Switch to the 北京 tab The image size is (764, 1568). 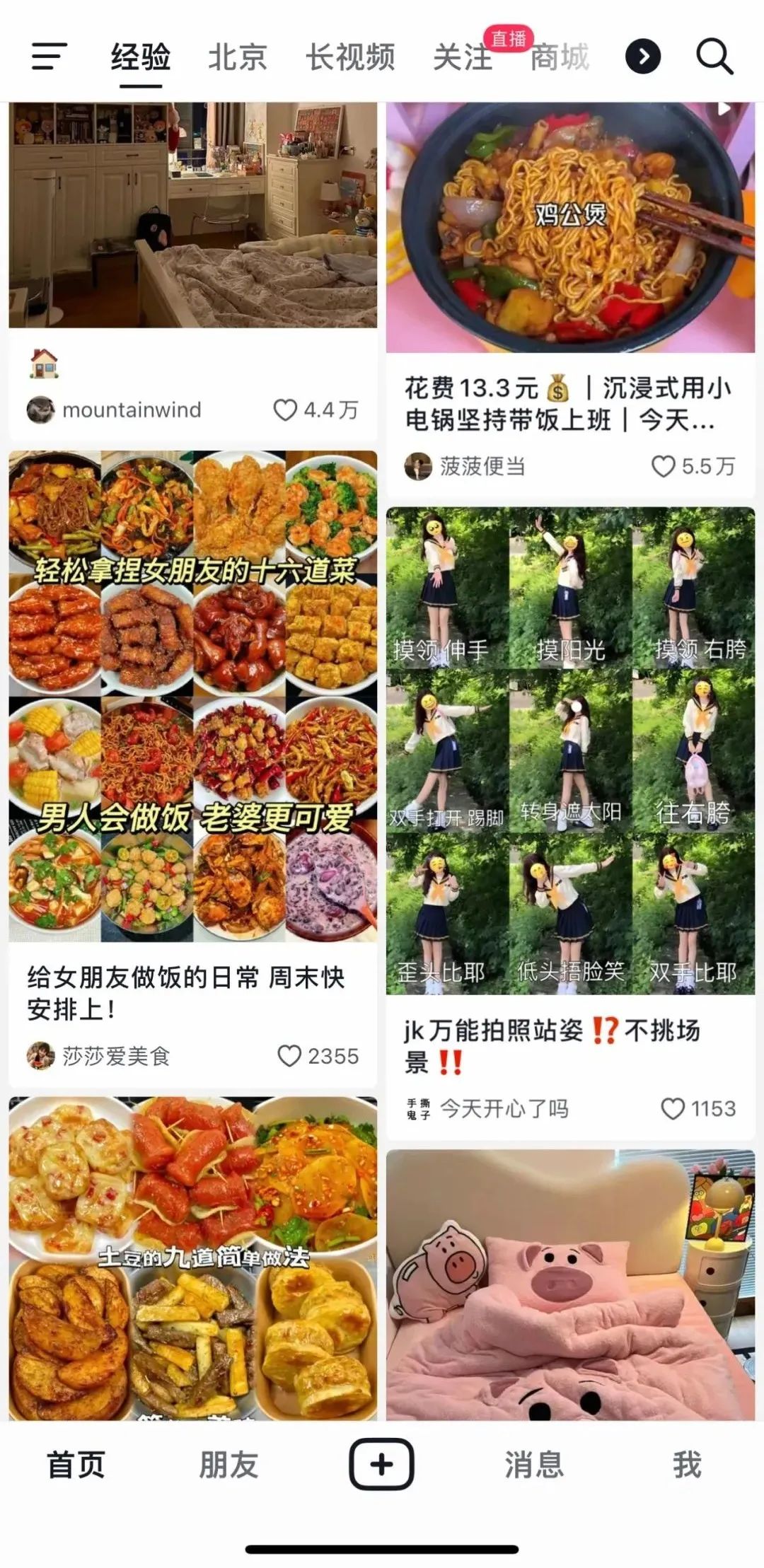coord(237,57)
